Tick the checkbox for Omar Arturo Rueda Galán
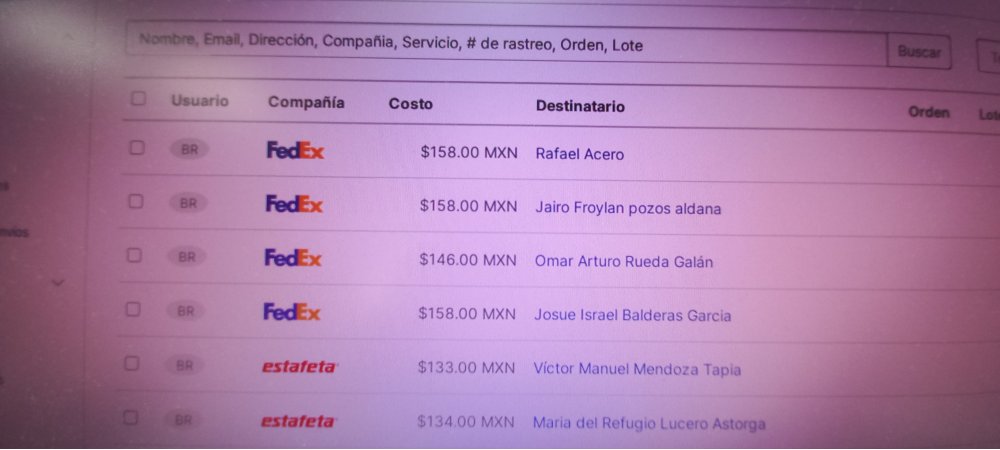Viewport: 1000px width, 450px height. pyautogui.click(x=134, y=255)
